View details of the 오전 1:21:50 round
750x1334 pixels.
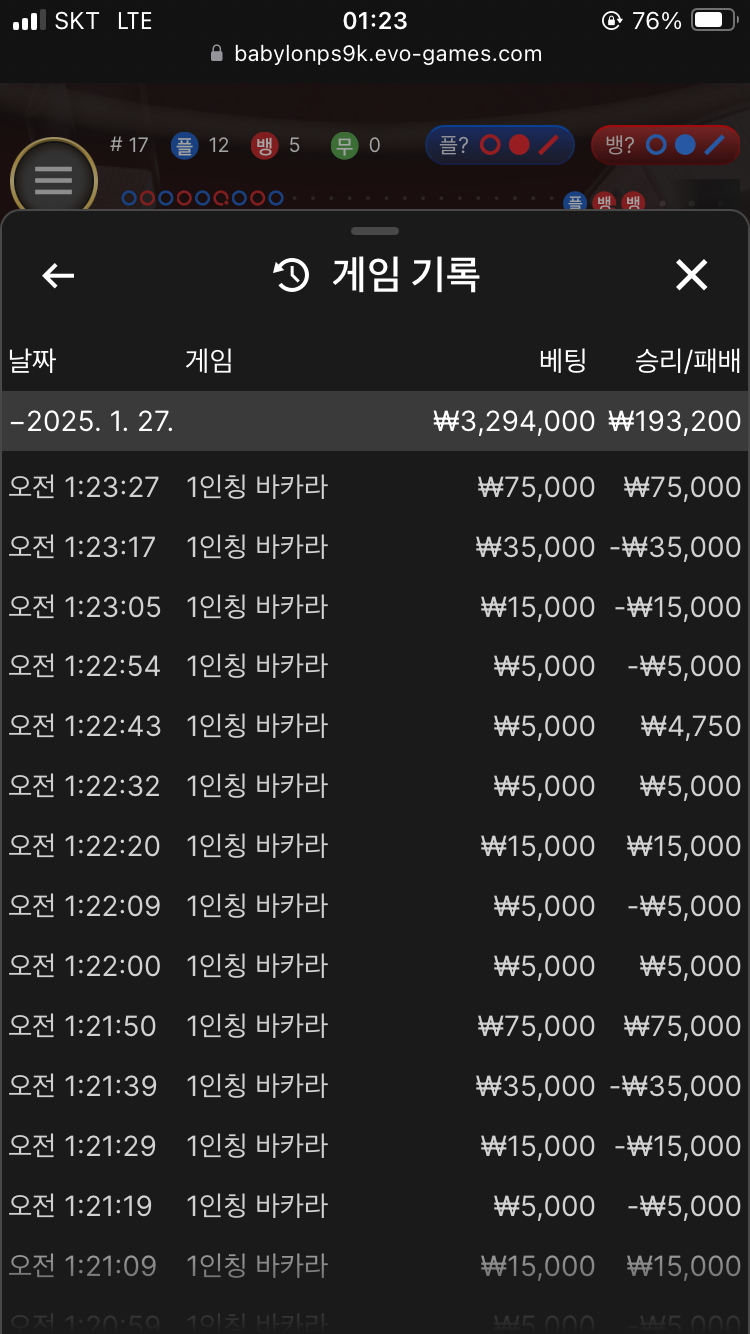click(375, 1026)
